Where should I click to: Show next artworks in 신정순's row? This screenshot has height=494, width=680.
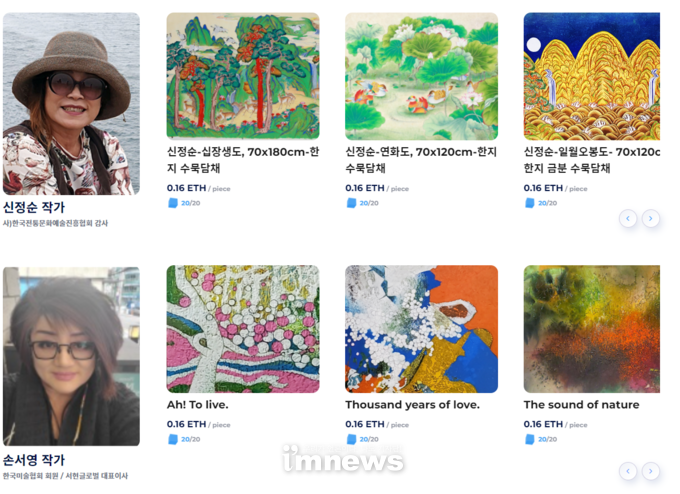point(651,218)
